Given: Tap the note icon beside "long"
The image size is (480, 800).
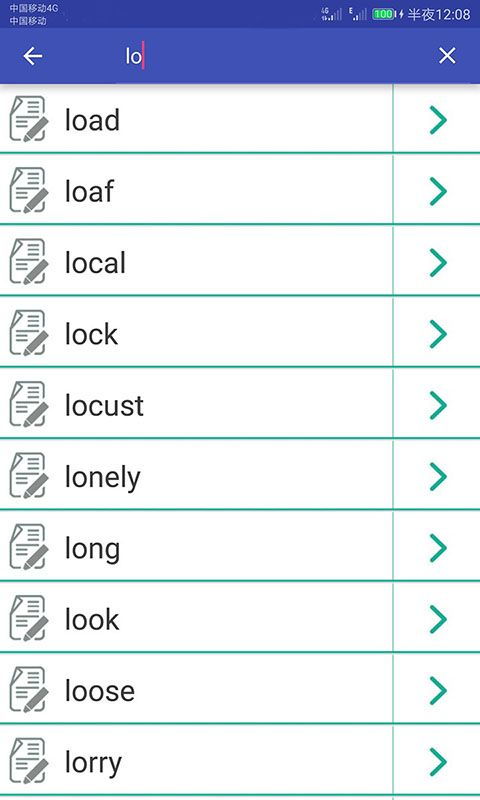Looking at the screenshot, I should (x=29, y=547).
